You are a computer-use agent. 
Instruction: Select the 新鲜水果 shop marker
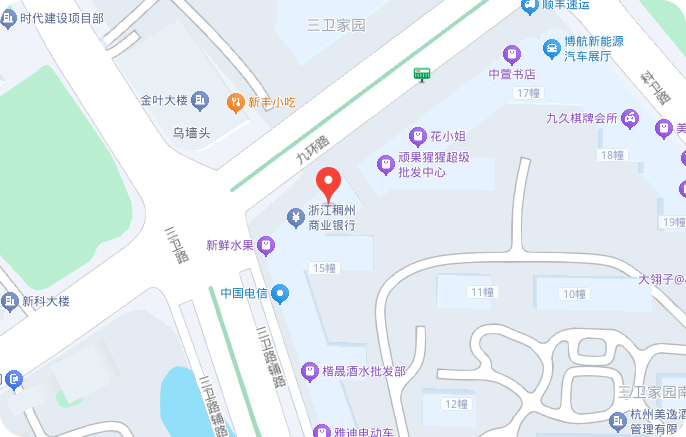coord(266,244)
